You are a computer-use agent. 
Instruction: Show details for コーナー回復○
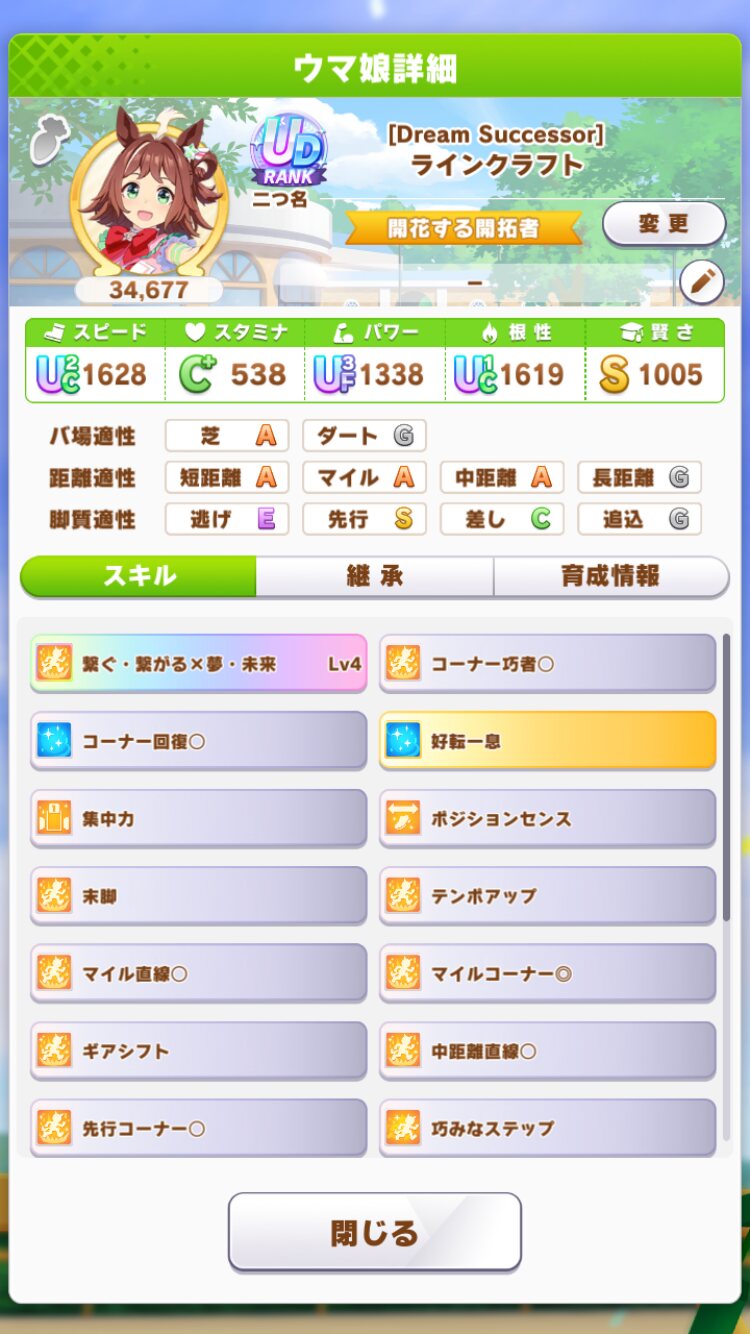(198, 741)
